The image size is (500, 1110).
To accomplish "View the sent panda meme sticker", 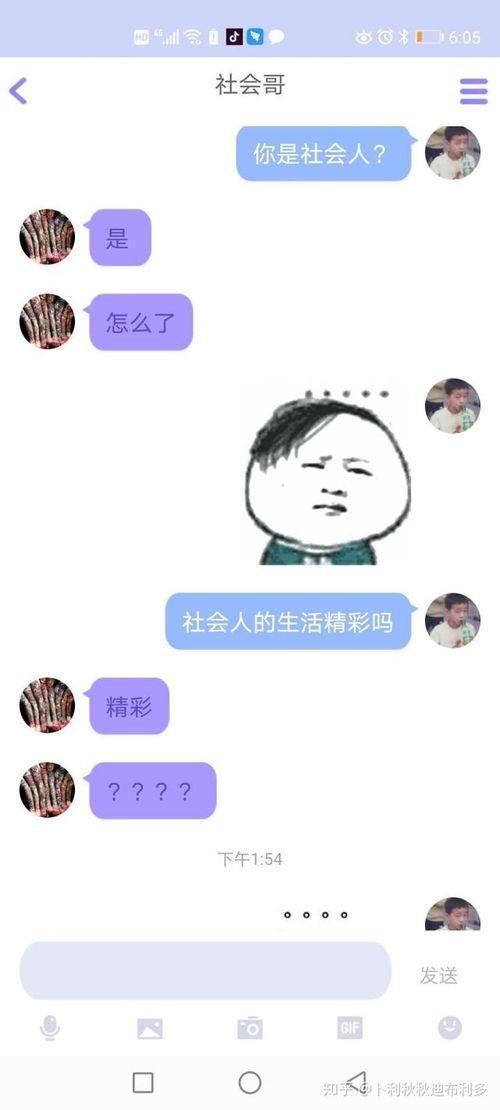I will click(328, 474).
